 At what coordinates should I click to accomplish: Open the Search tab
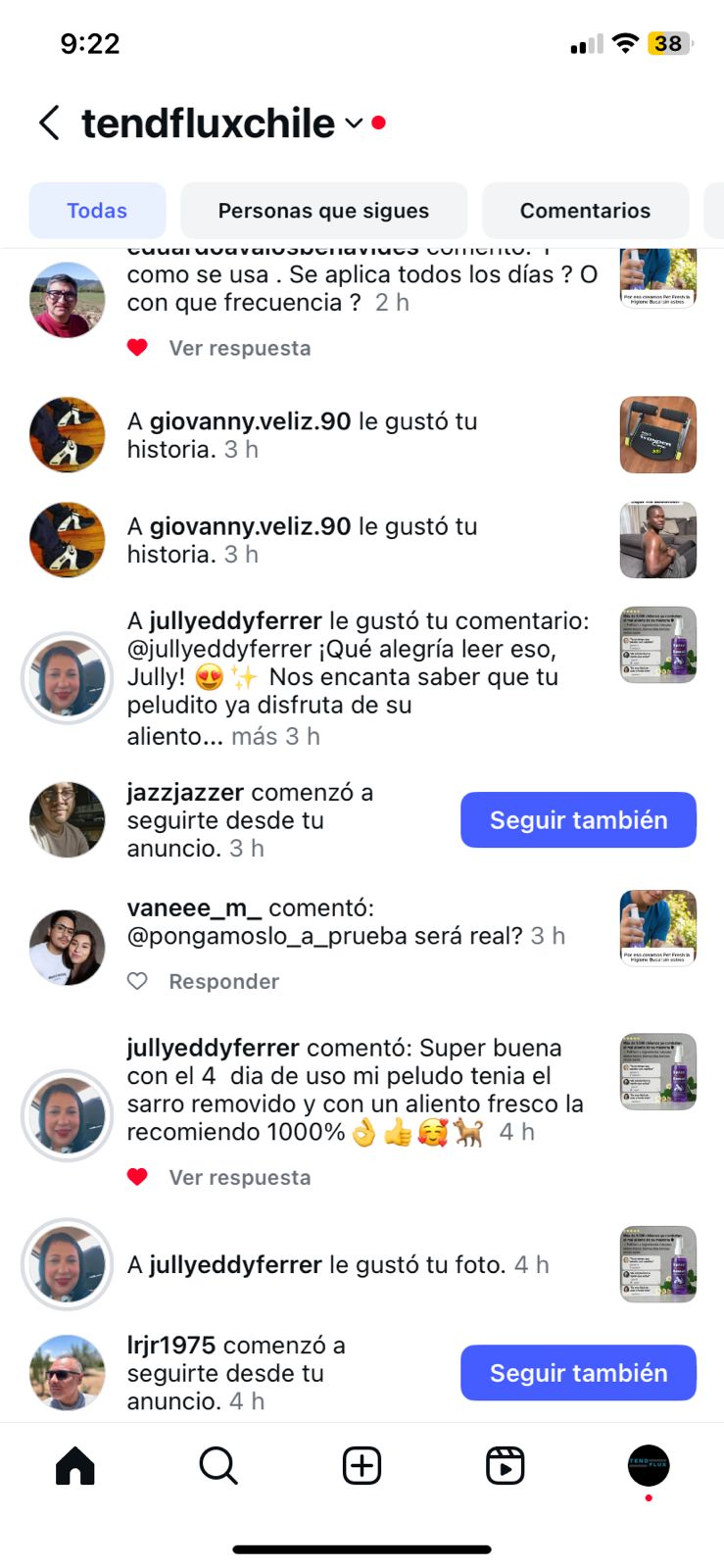coord(217,1466)
